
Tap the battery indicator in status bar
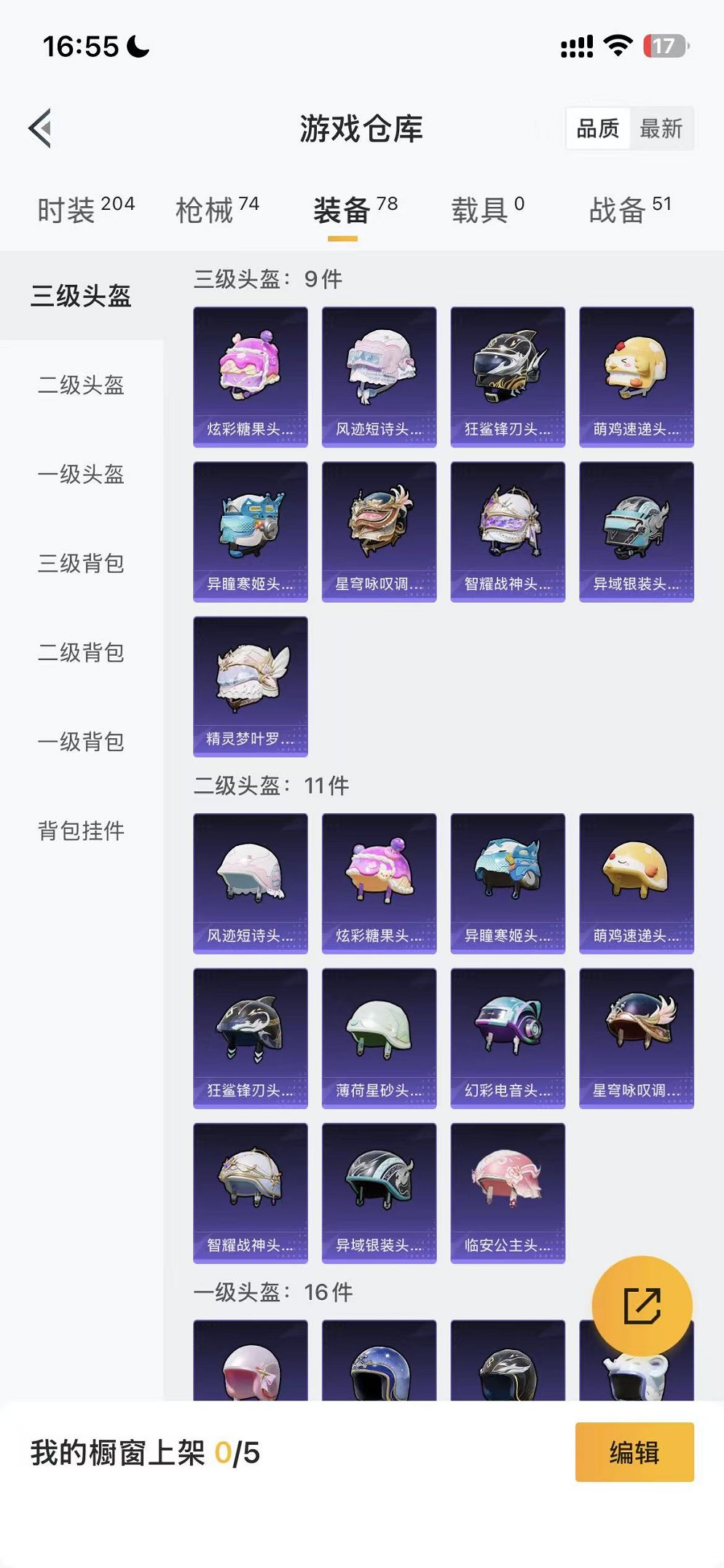pos(664,44)
